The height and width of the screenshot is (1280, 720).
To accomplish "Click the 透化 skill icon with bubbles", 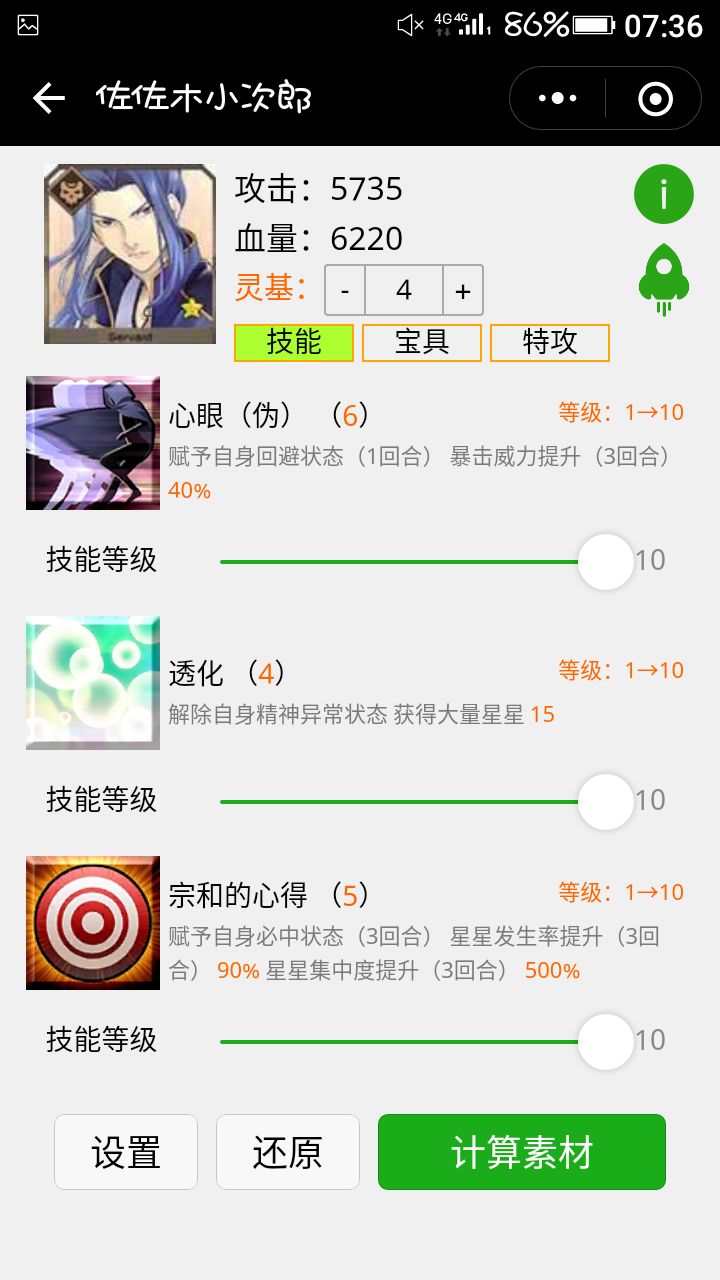I will coord(92,681).
